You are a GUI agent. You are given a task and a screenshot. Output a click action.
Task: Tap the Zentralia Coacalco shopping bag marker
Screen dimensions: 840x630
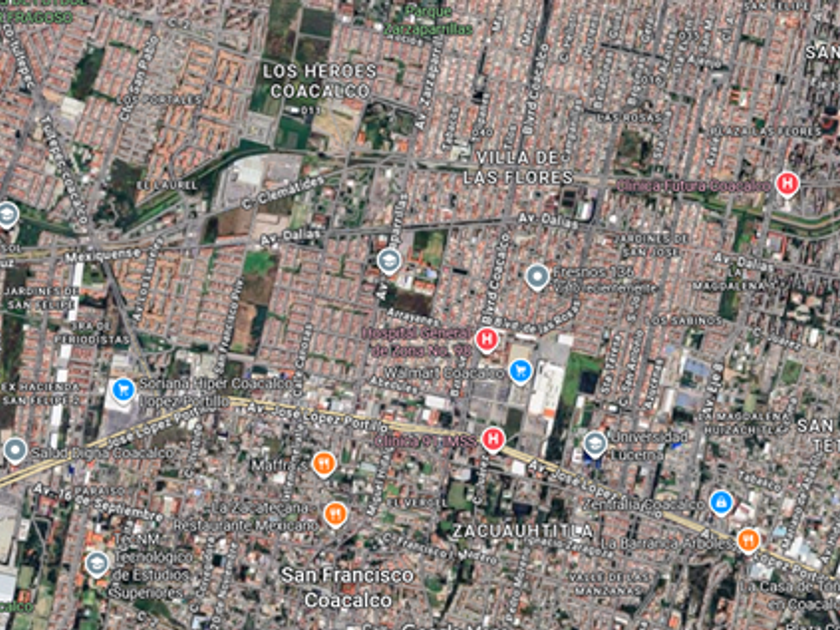(721, 503)
